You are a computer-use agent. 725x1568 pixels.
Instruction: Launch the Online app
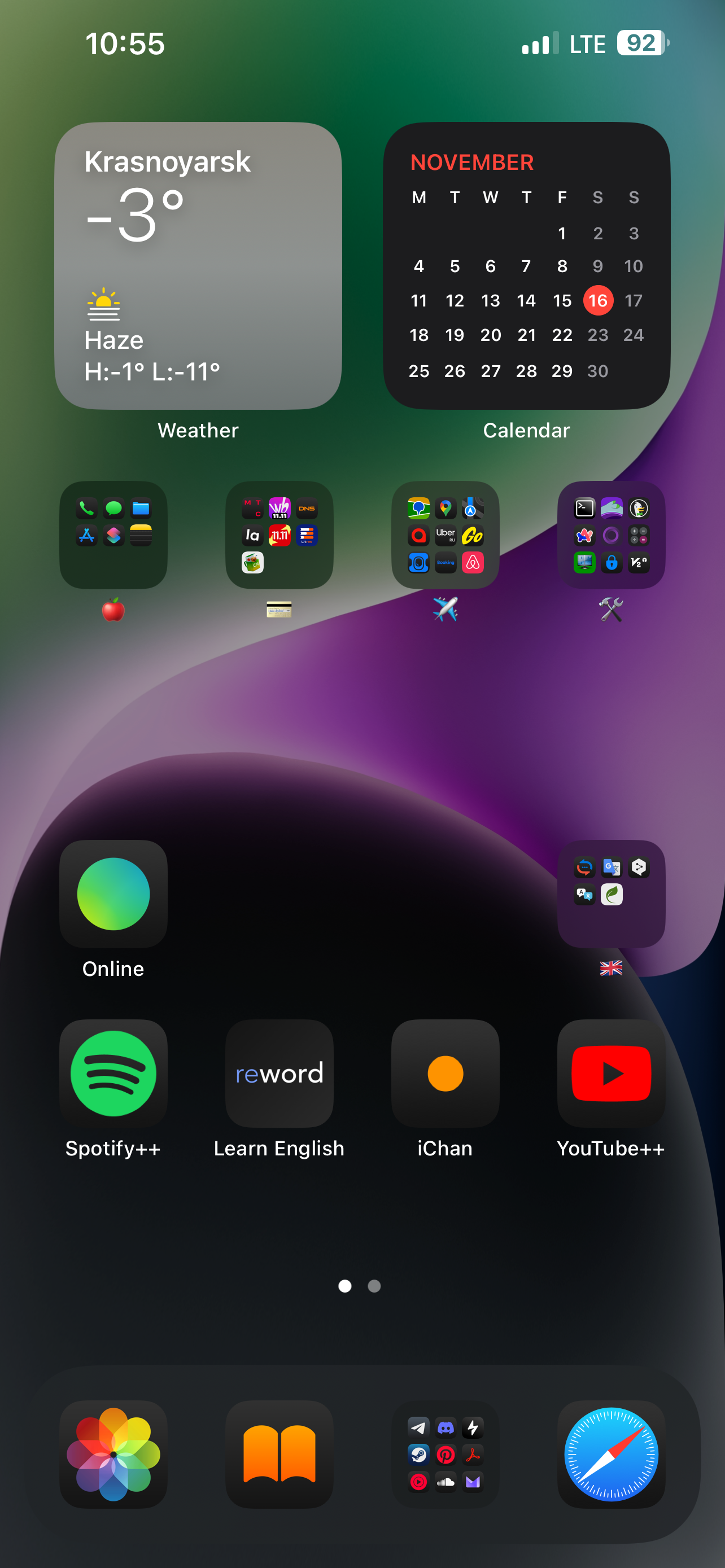(x=113, y=894)
